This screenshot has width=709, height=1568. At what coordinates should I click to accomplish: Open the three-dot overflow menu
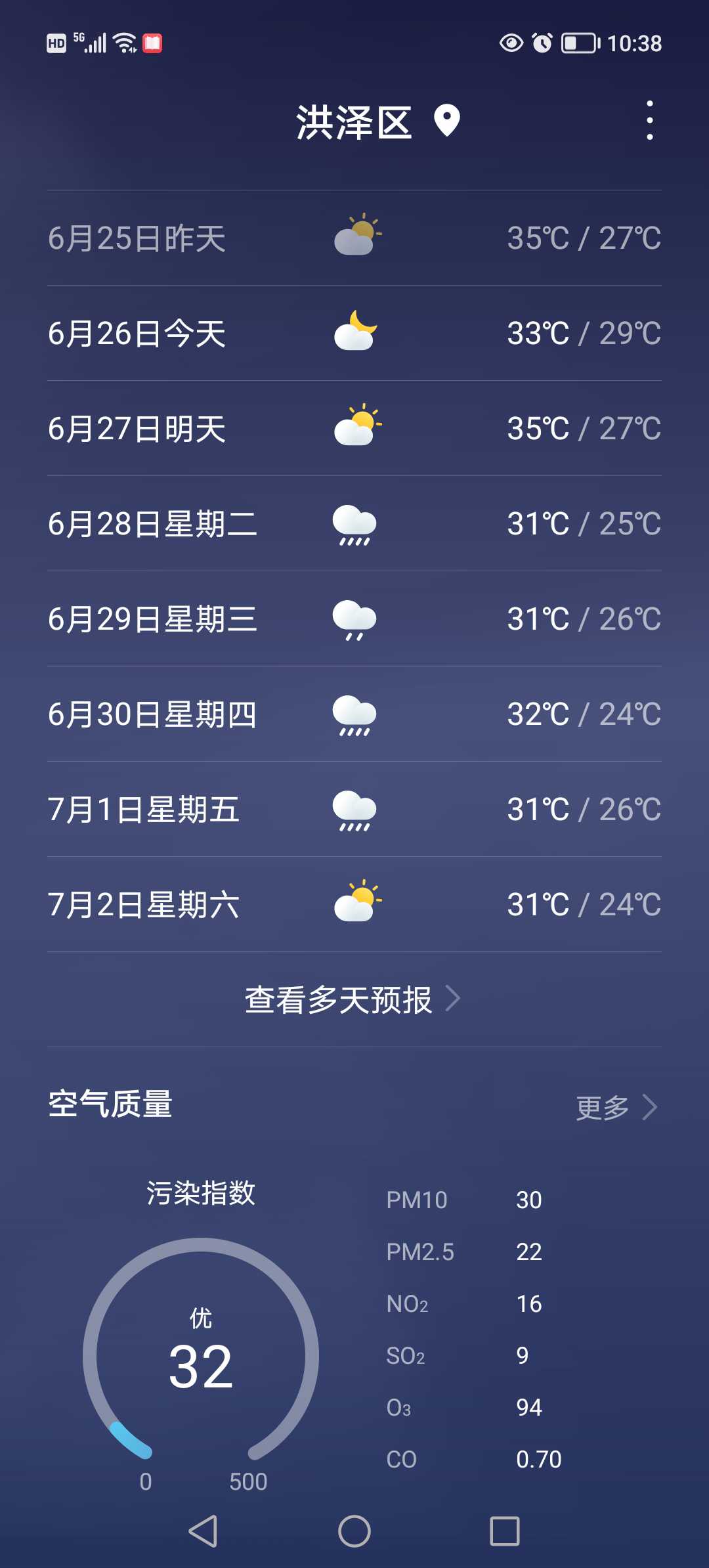click(649, 120)
